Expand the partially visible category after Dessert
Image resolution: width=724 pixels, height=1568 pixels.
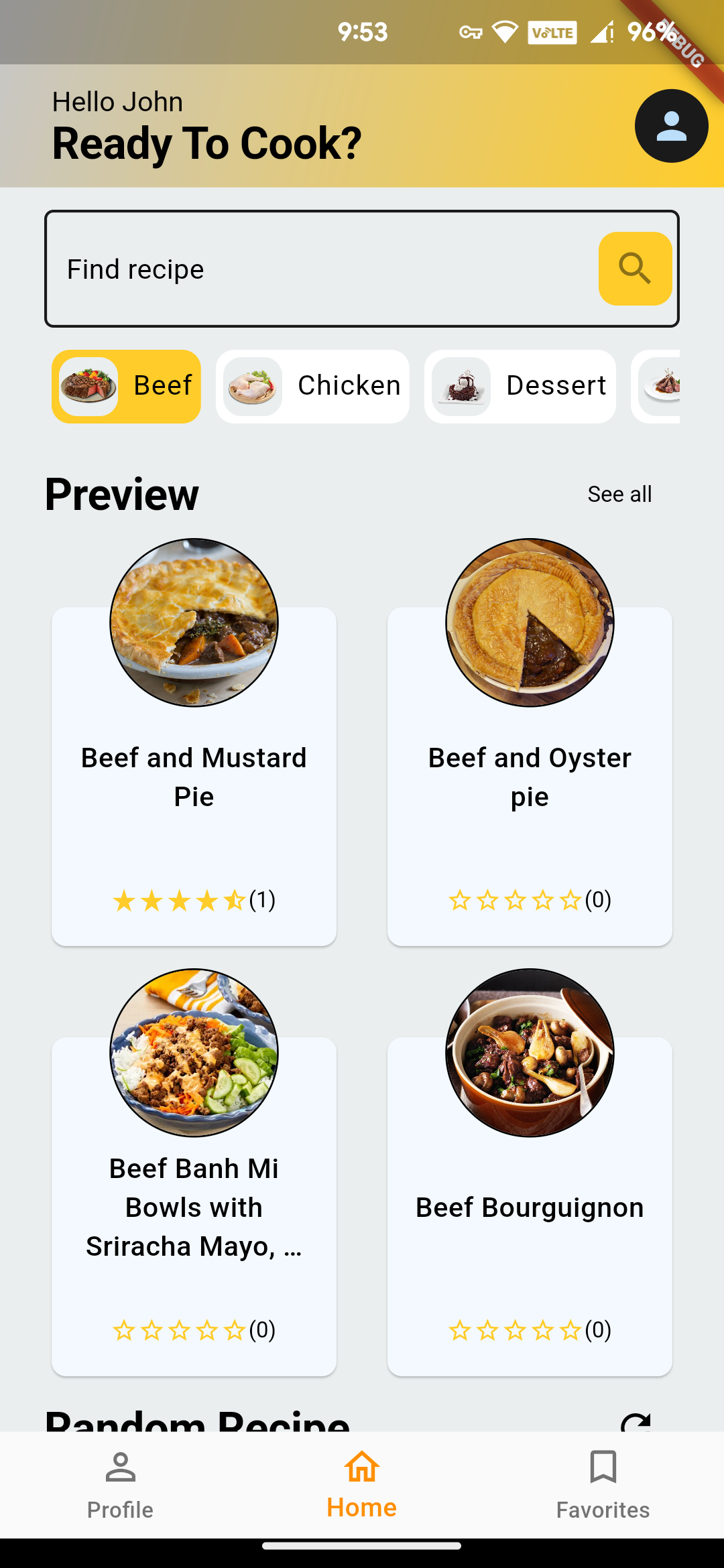click(667, 386)
